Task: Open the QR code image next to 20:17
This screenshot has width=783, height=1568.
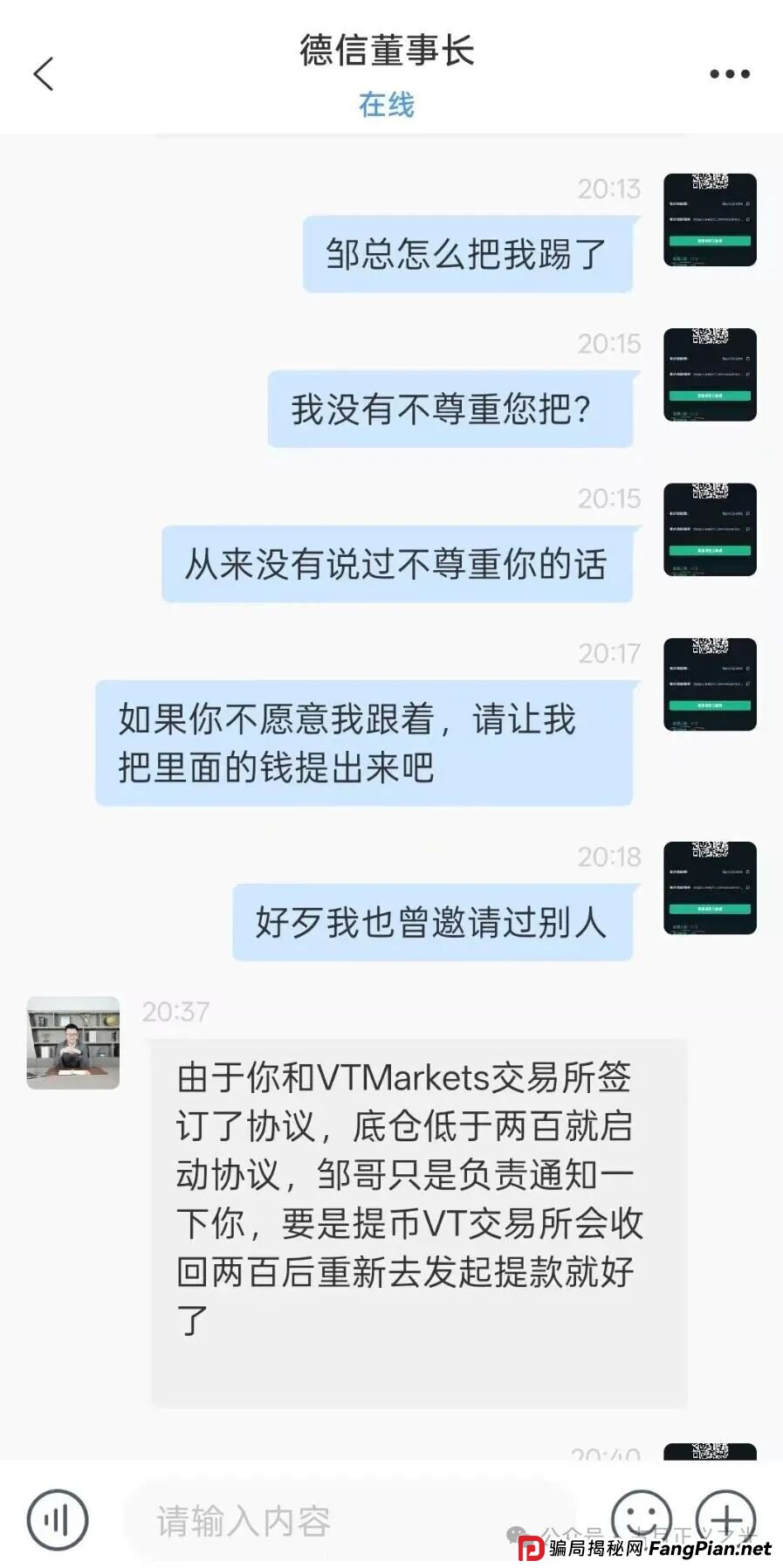Action: [x=710, y=685]
